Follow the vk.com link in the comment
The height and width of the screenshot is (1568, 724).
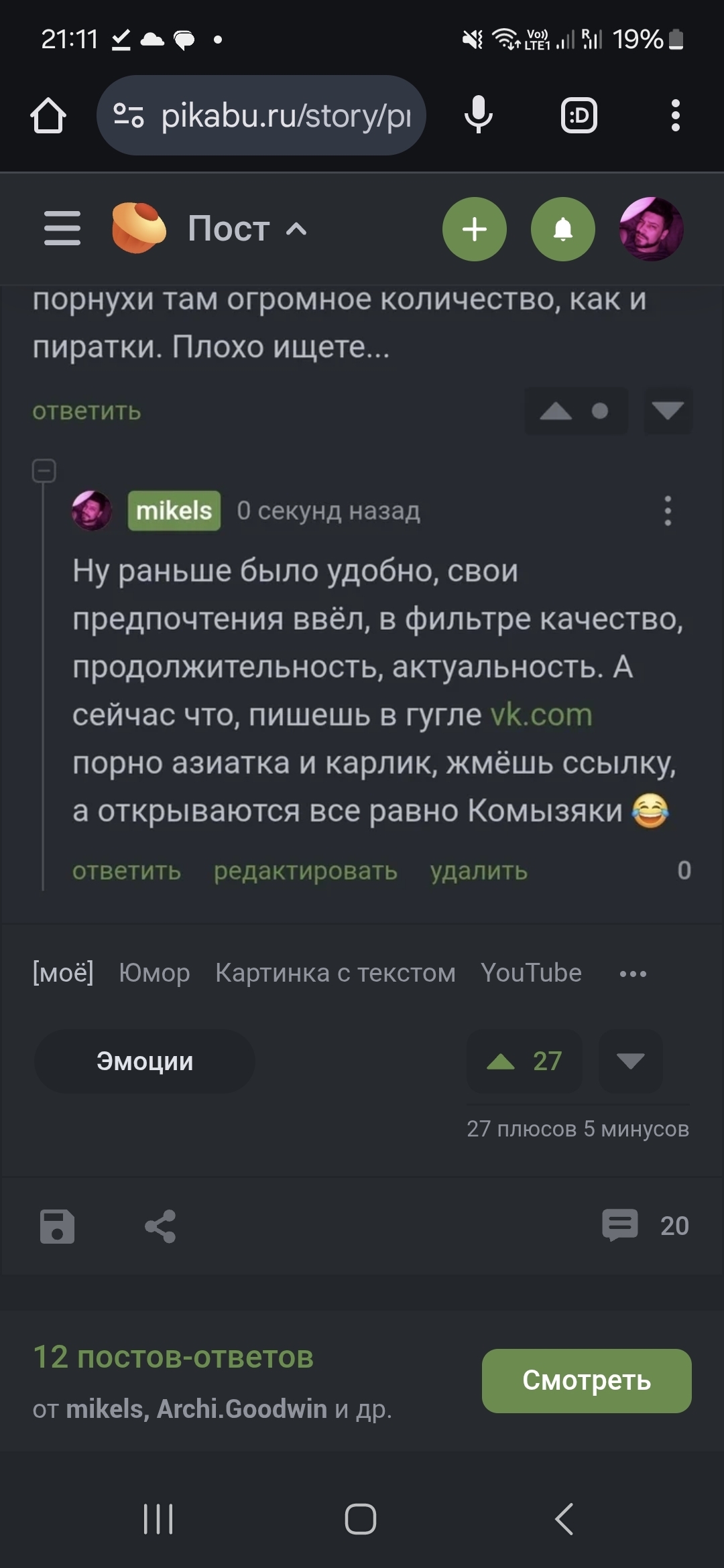[x=541, y=715]
